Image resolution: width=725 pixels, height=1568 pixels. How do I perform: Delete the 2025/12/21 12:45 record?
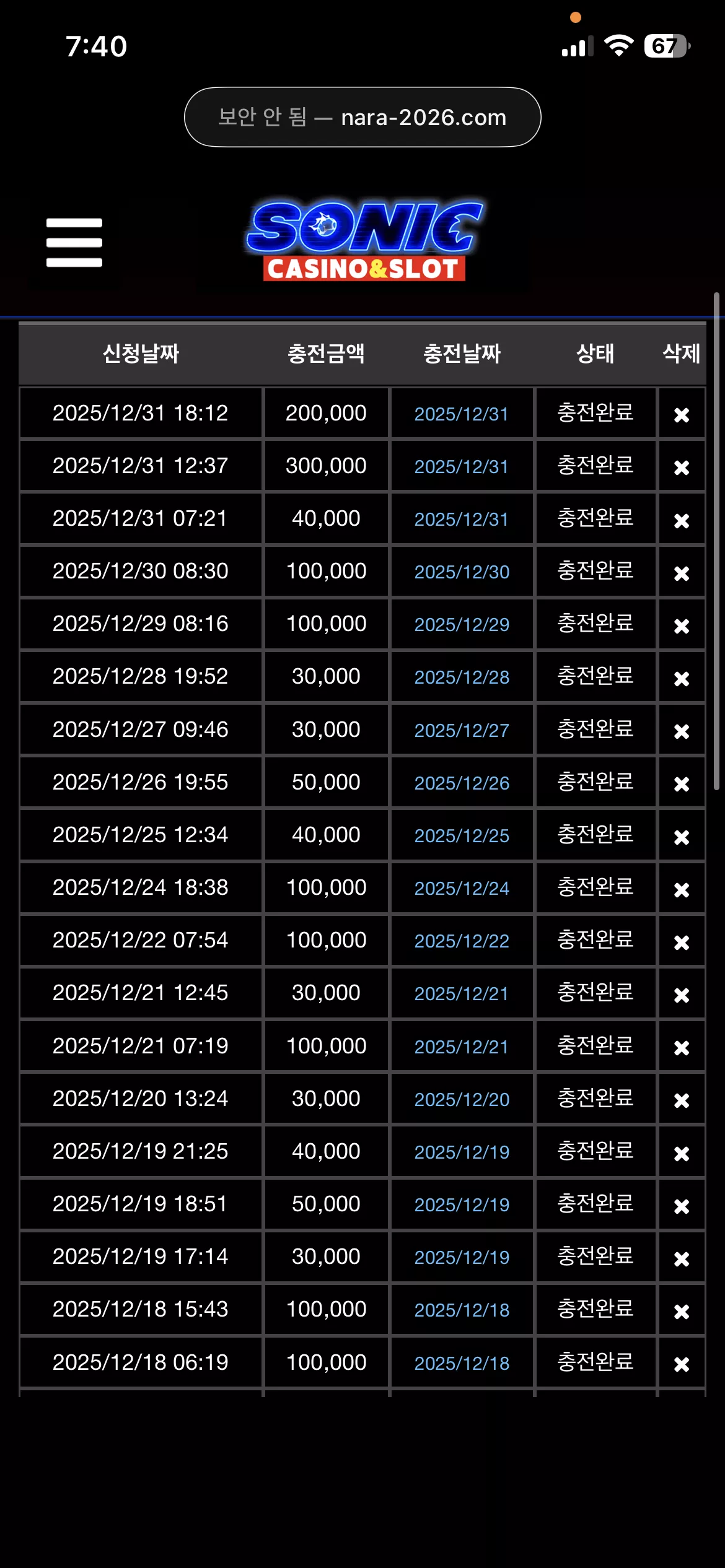(x=682, y=995)
